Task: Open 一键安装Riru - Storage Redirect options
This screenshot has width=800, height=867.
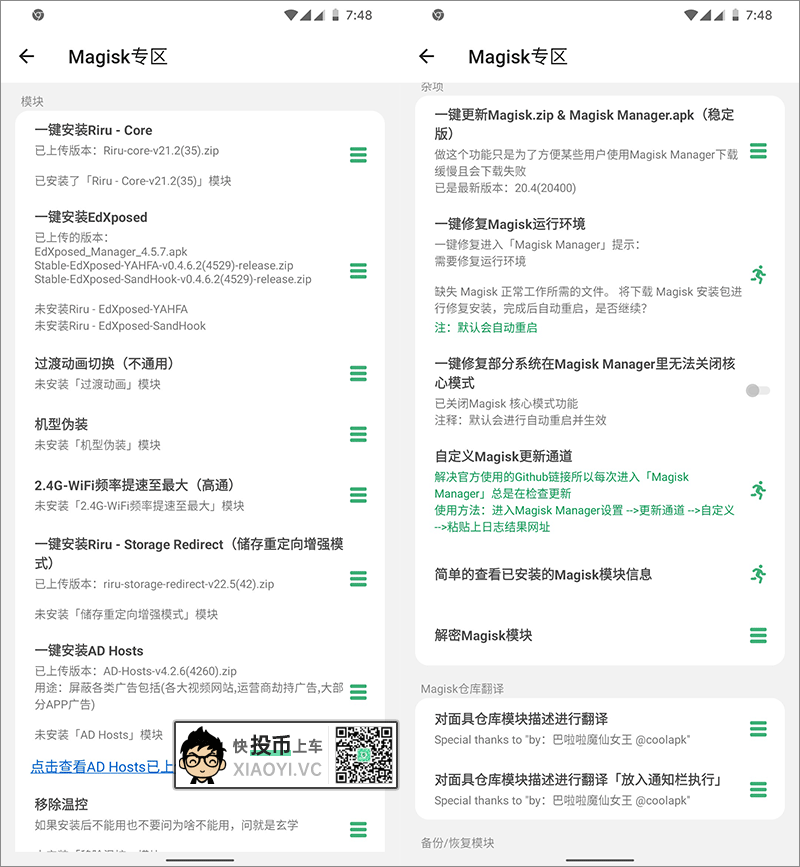Action: 358,579
